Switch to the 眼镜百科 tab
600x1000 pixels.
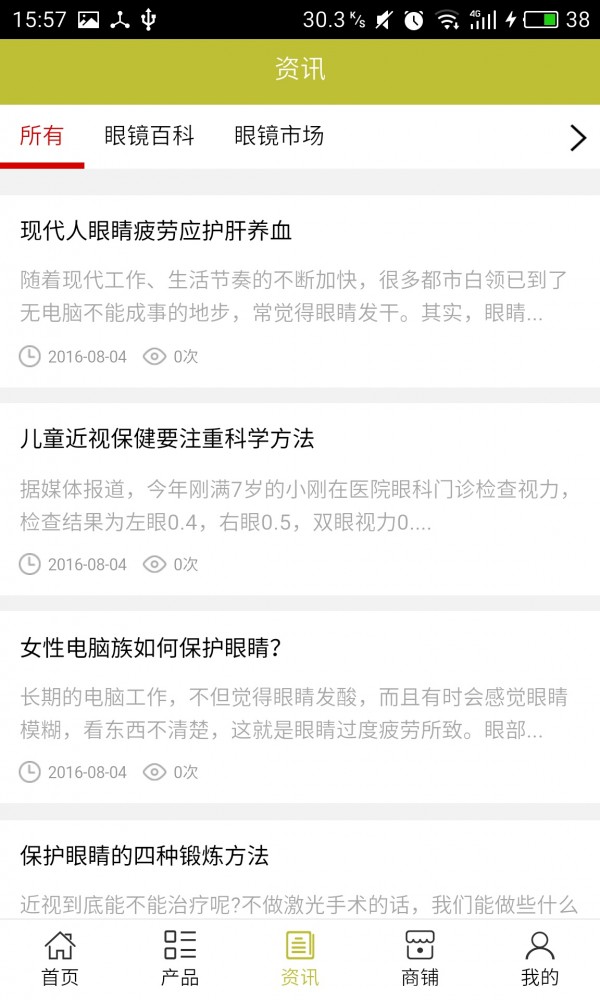coord(149,137)
